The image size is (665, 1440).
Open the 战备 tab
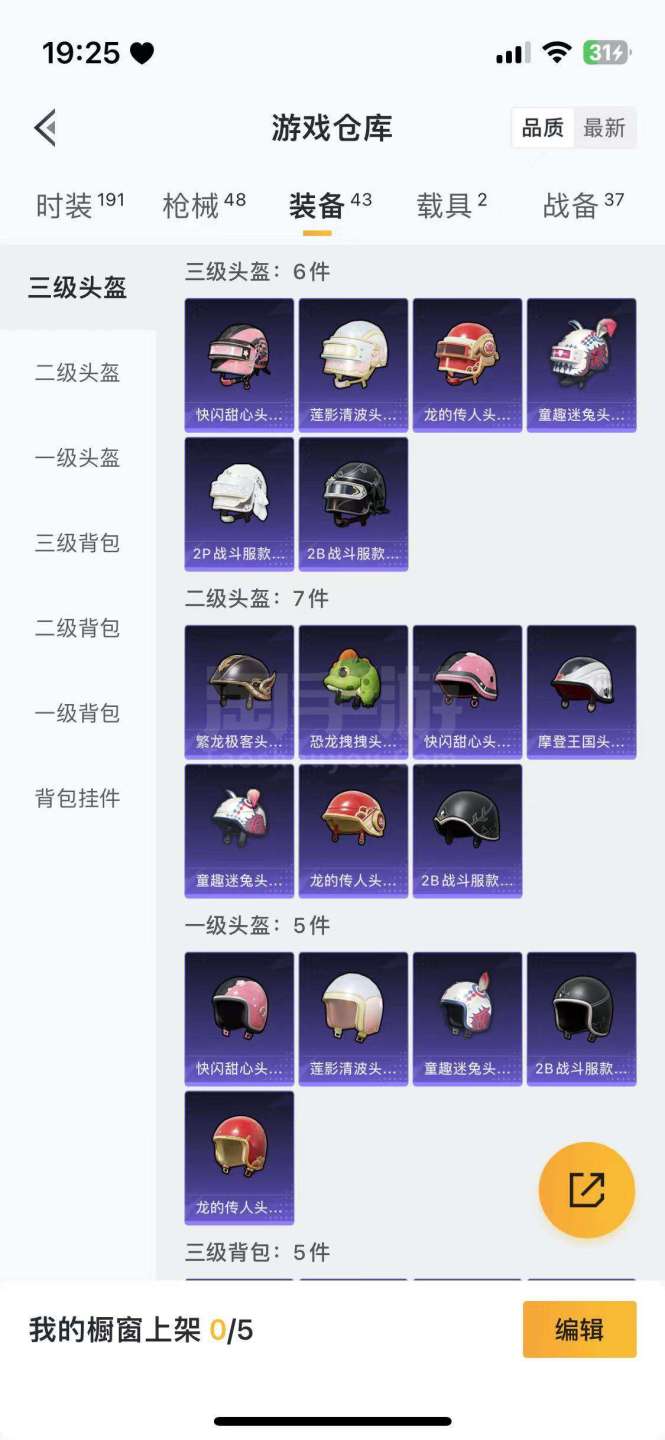[x=583, y=205]
